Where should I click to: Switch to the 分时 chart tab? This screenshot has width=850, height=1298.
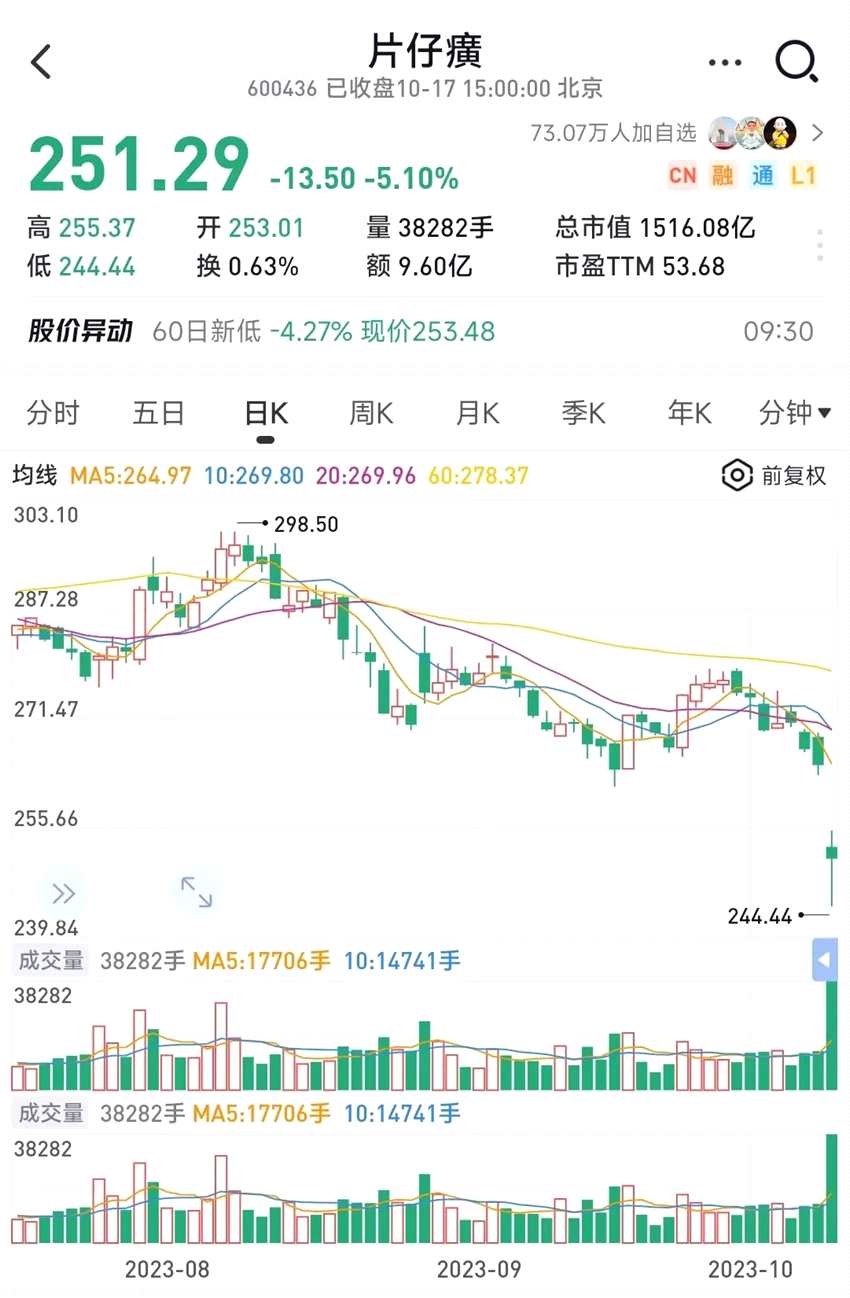53,413
